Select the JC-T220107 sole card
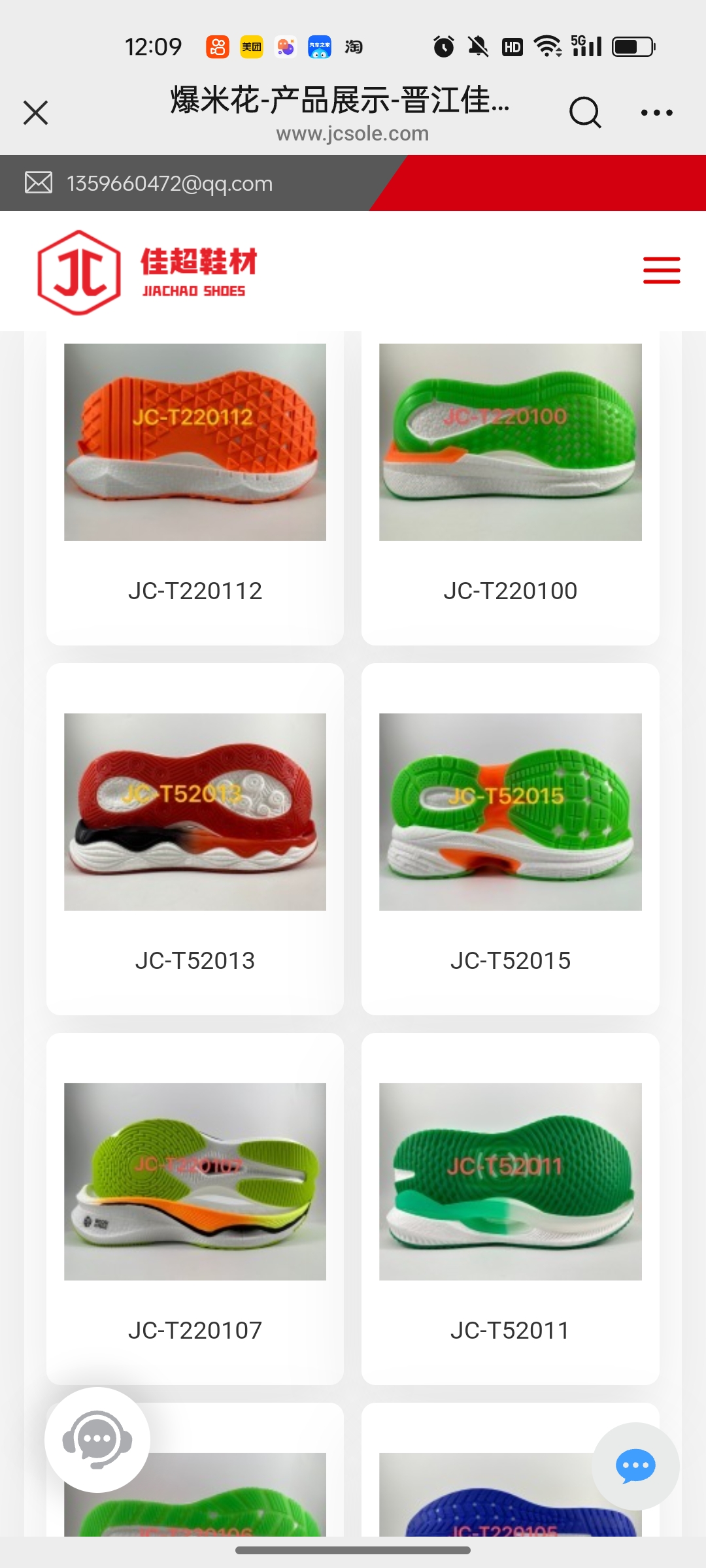The image size is (706, 1568). [x=195, y=1209]
